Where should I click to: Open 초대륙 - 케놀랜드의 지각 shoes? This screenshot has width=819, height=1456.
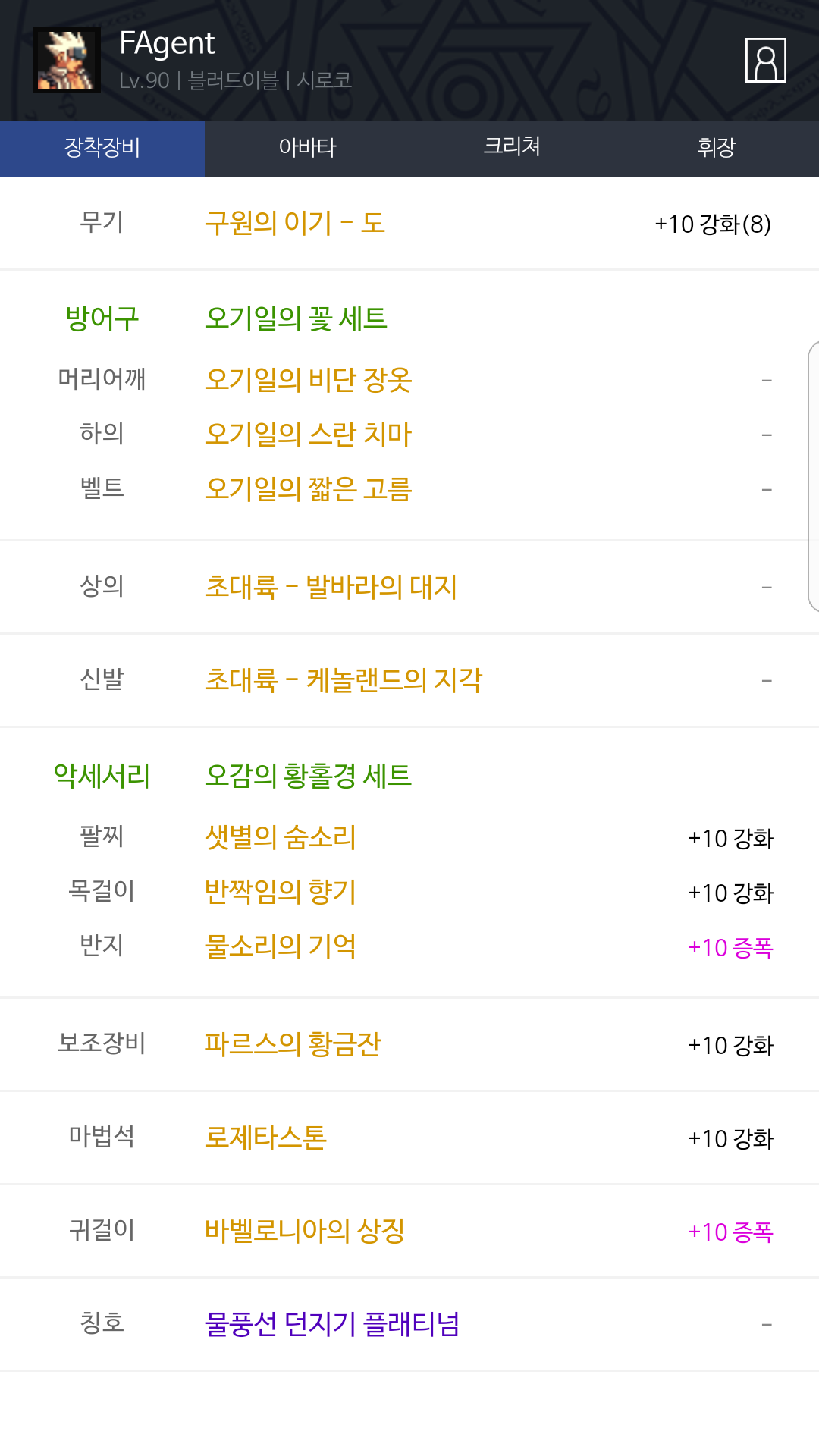[343, 680]
